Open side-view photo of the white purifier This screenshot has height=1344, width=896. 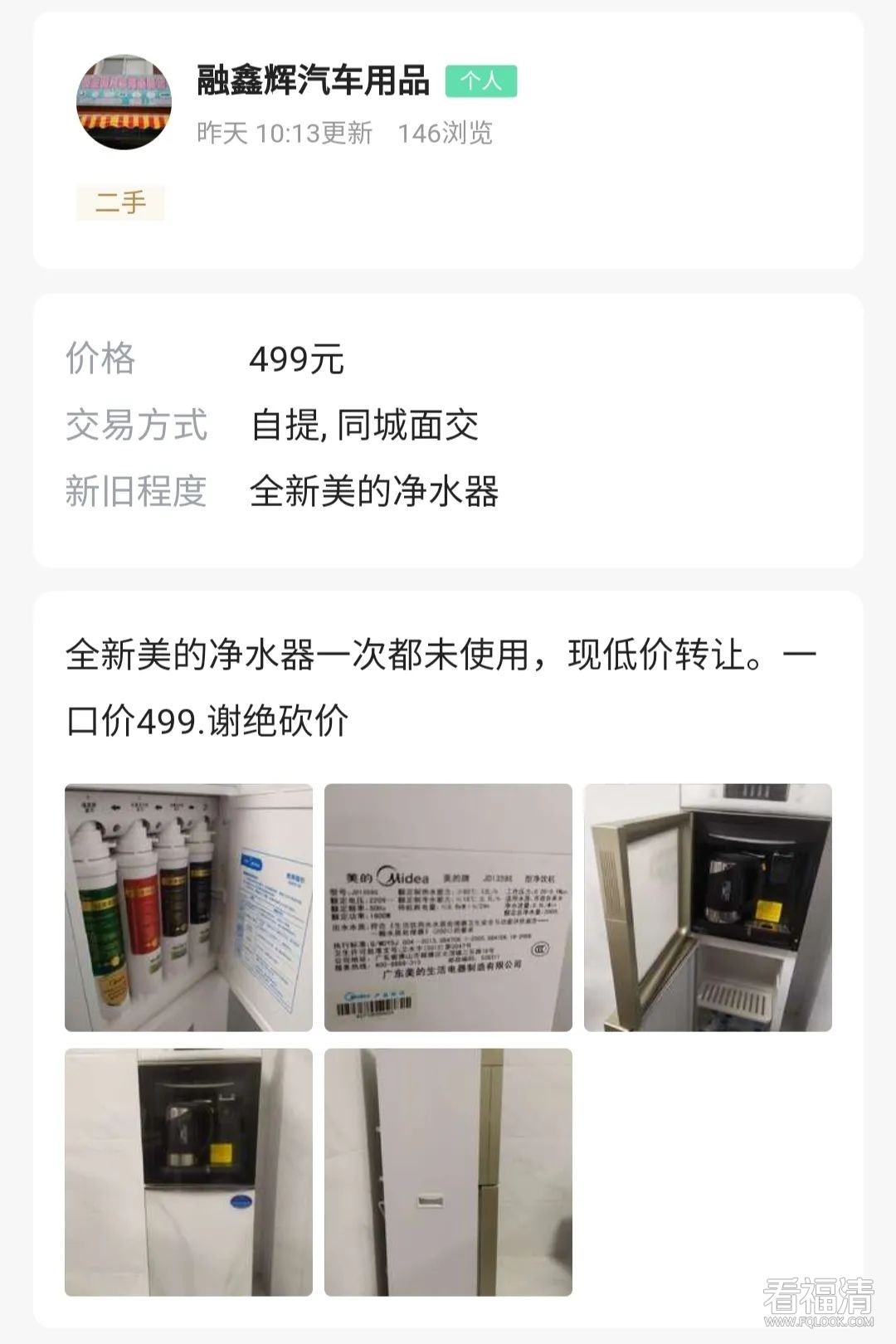tap(448, 1171)
